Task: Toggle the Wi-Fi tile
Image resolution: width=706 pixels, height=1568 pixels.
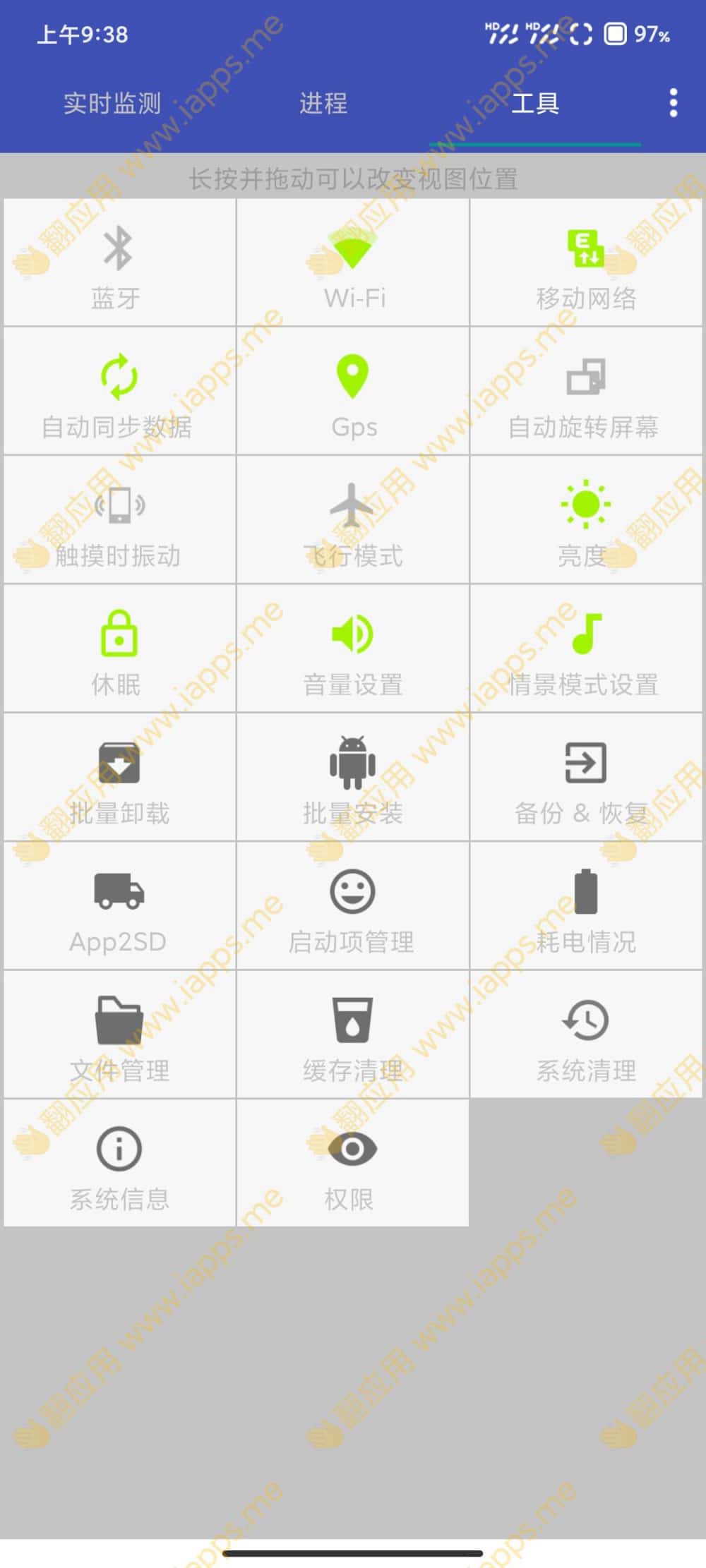Action: [353, 263]
